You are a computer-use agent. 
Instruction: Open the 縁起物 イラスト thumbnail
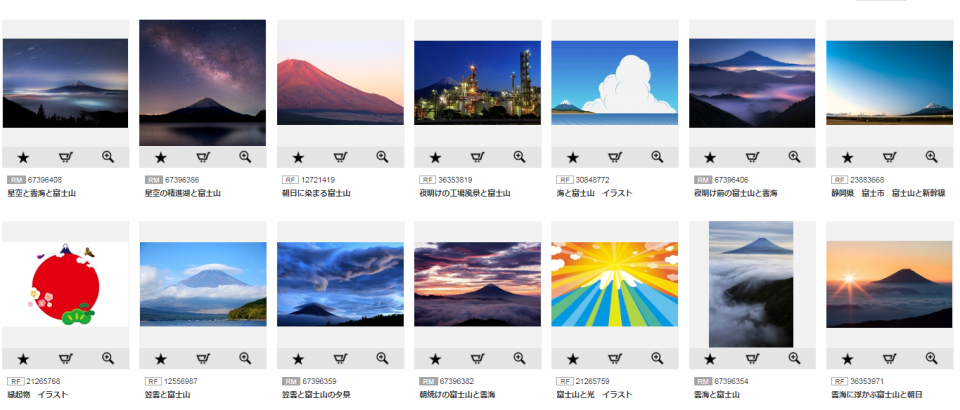click(x=65, y=284)
